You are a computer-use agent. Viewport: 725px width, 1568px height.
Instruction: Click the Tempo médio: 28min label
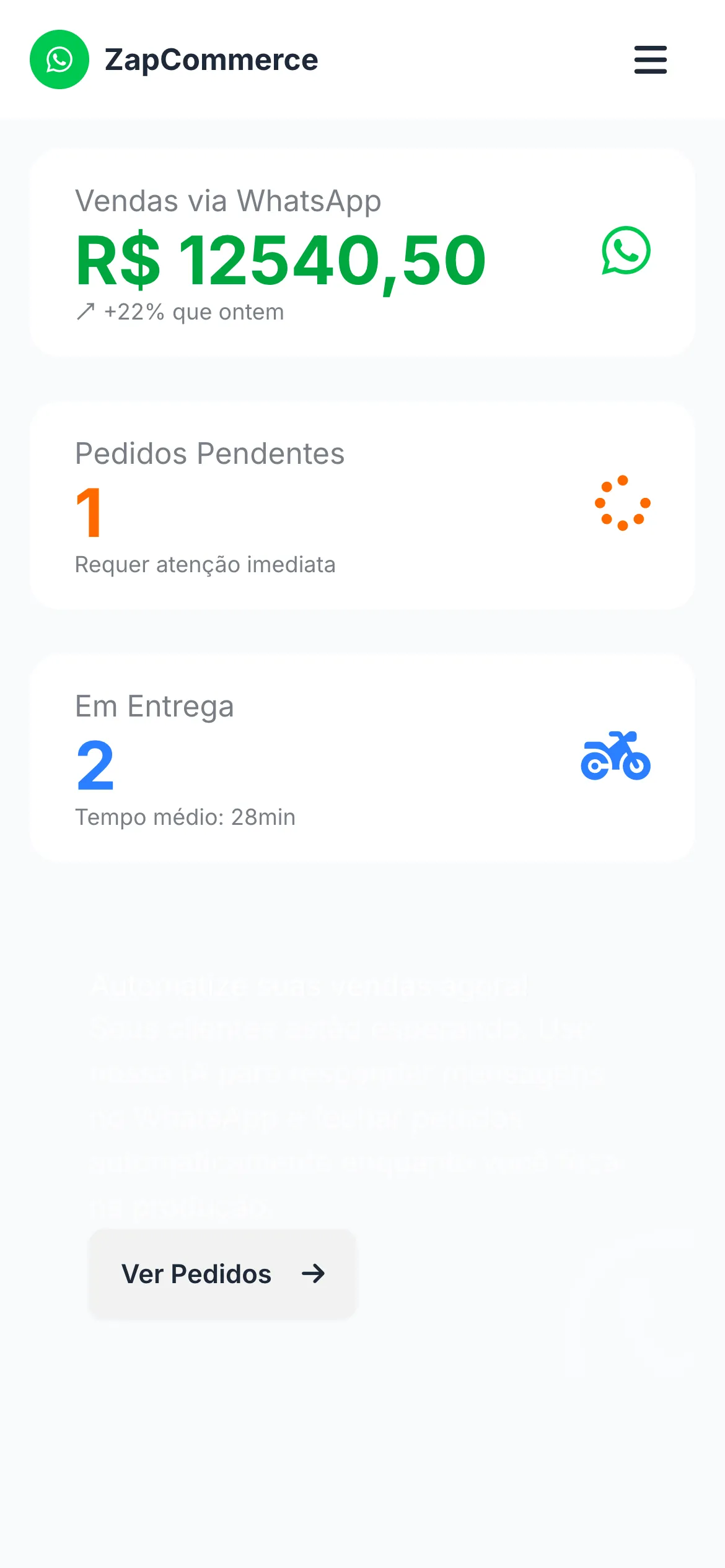[185, 817]
